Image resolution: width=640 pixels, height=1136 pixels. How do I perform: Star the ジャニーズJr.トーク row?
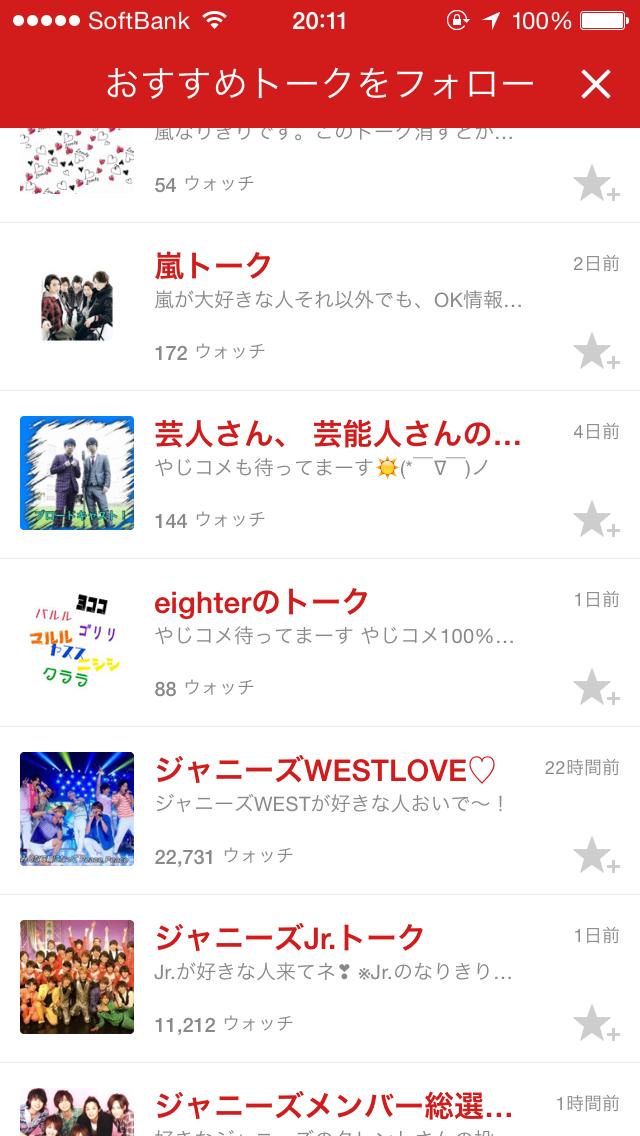(x=596, y=1024)
